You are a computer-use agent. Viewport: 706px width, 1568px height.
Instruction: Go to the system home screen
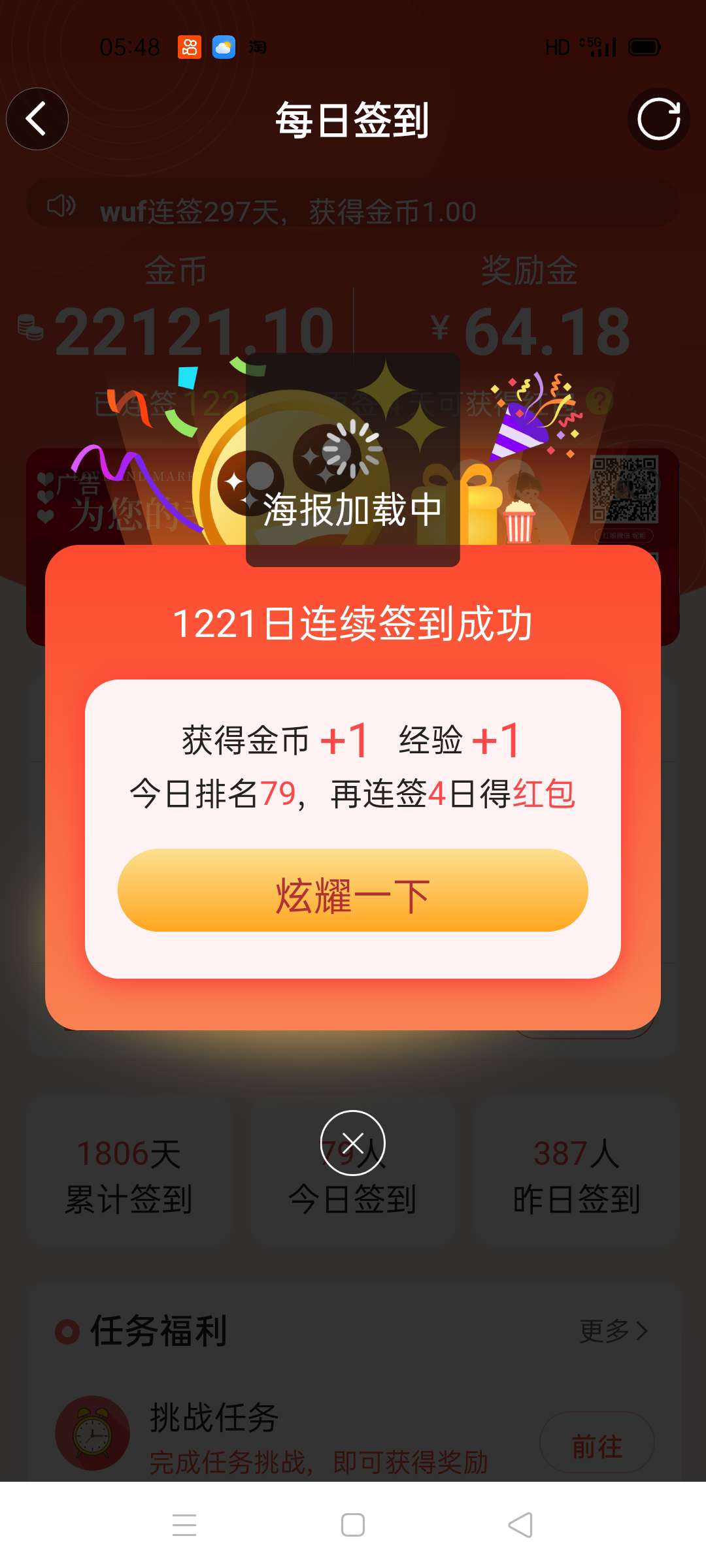(353, 1525)
